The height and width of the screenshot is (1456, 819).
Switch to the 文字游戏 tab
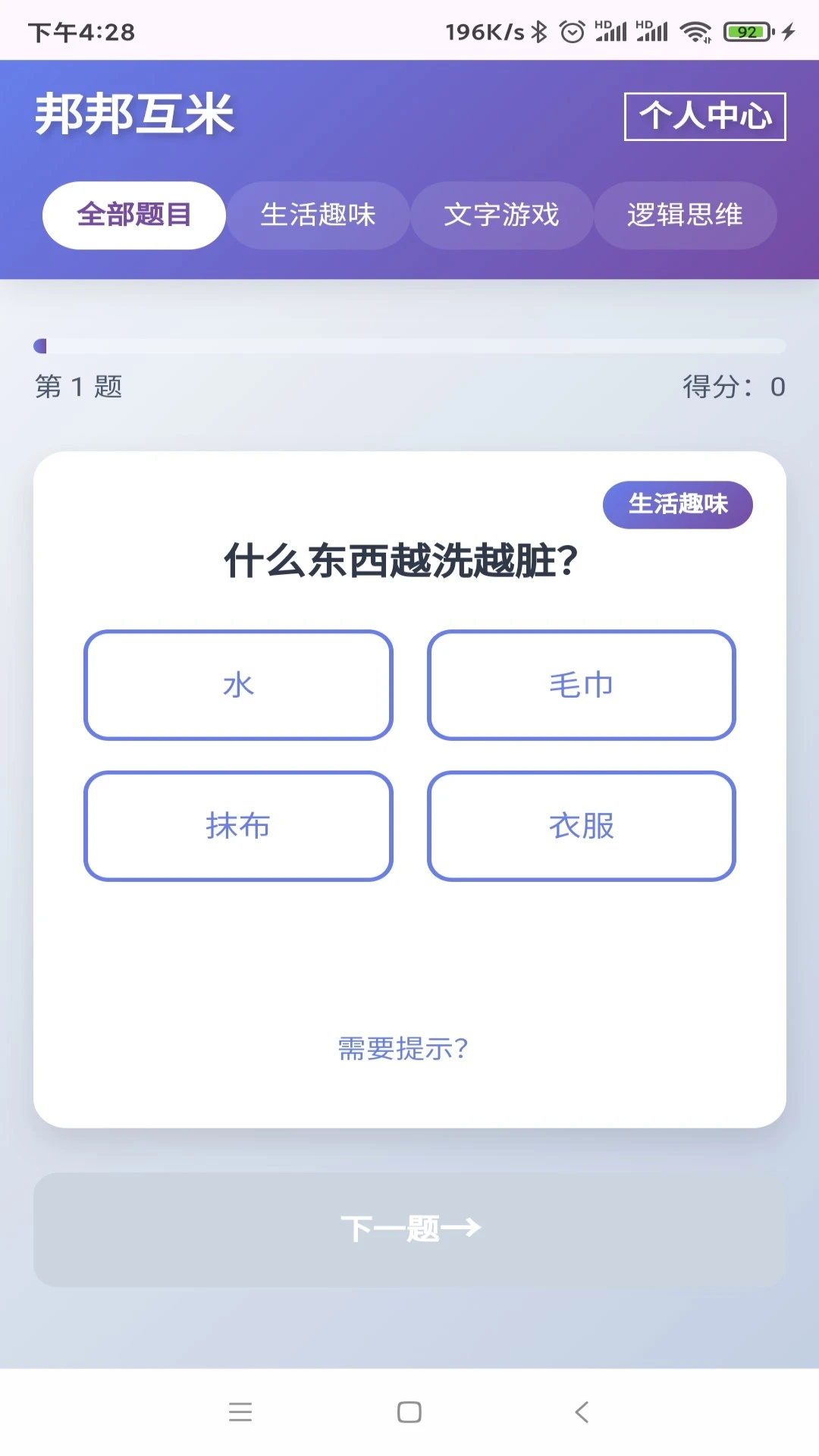pyautogui.click(x=502, y=215)
